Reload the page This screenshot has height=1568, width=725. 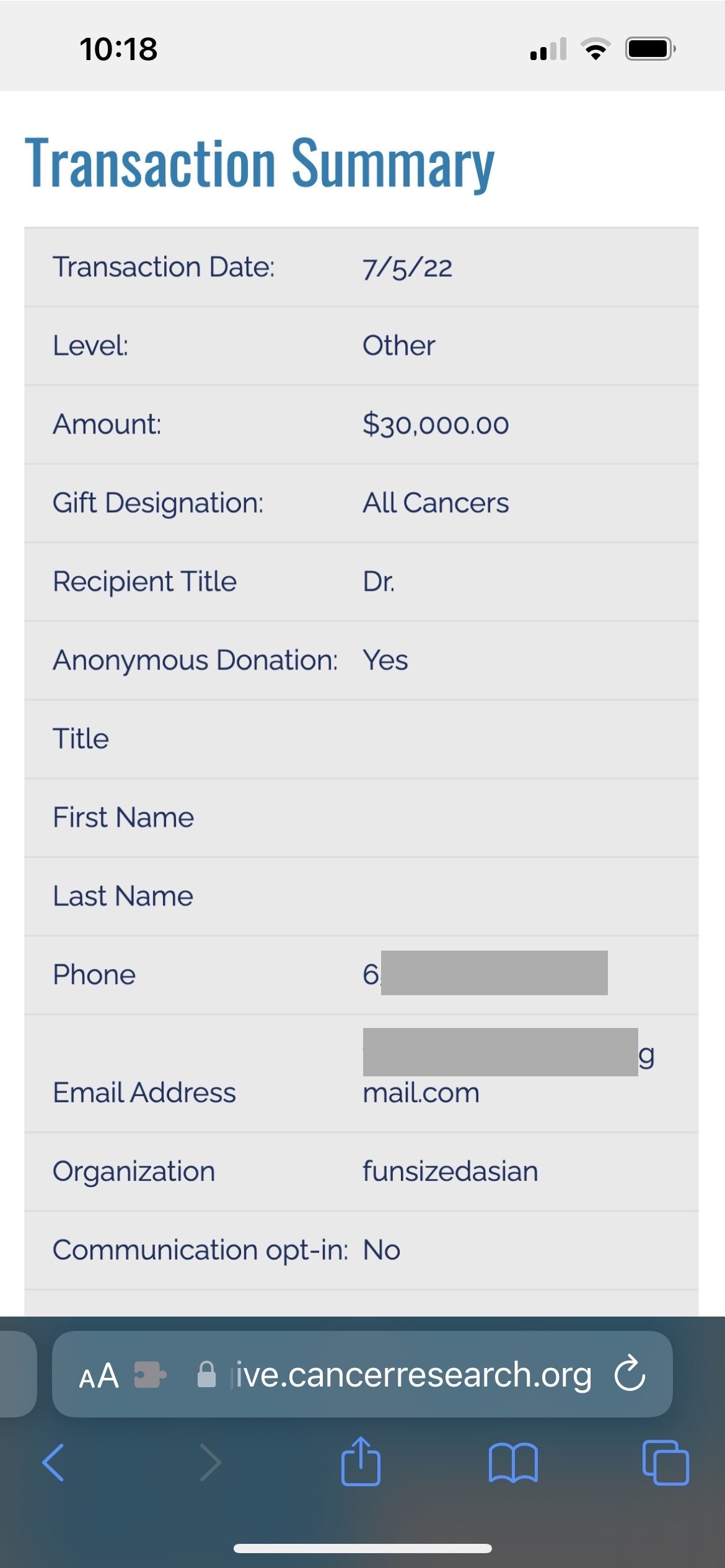(x=630, y=1374)
